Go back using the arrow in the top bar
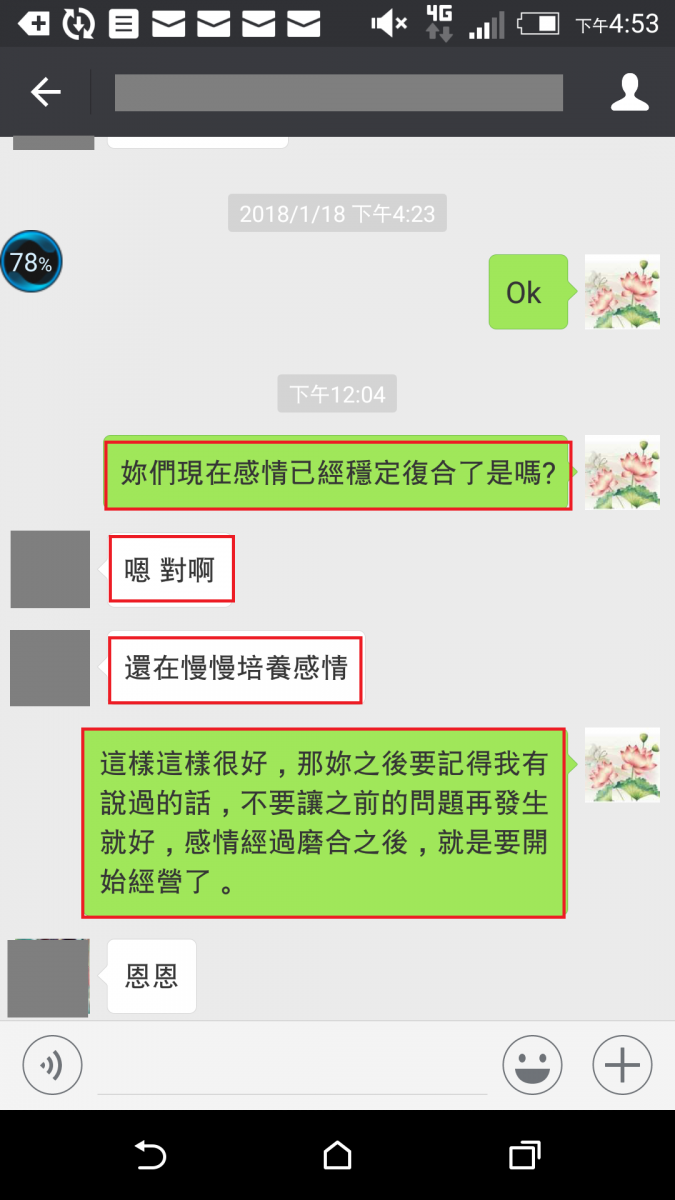 click(x=46, y=93)
